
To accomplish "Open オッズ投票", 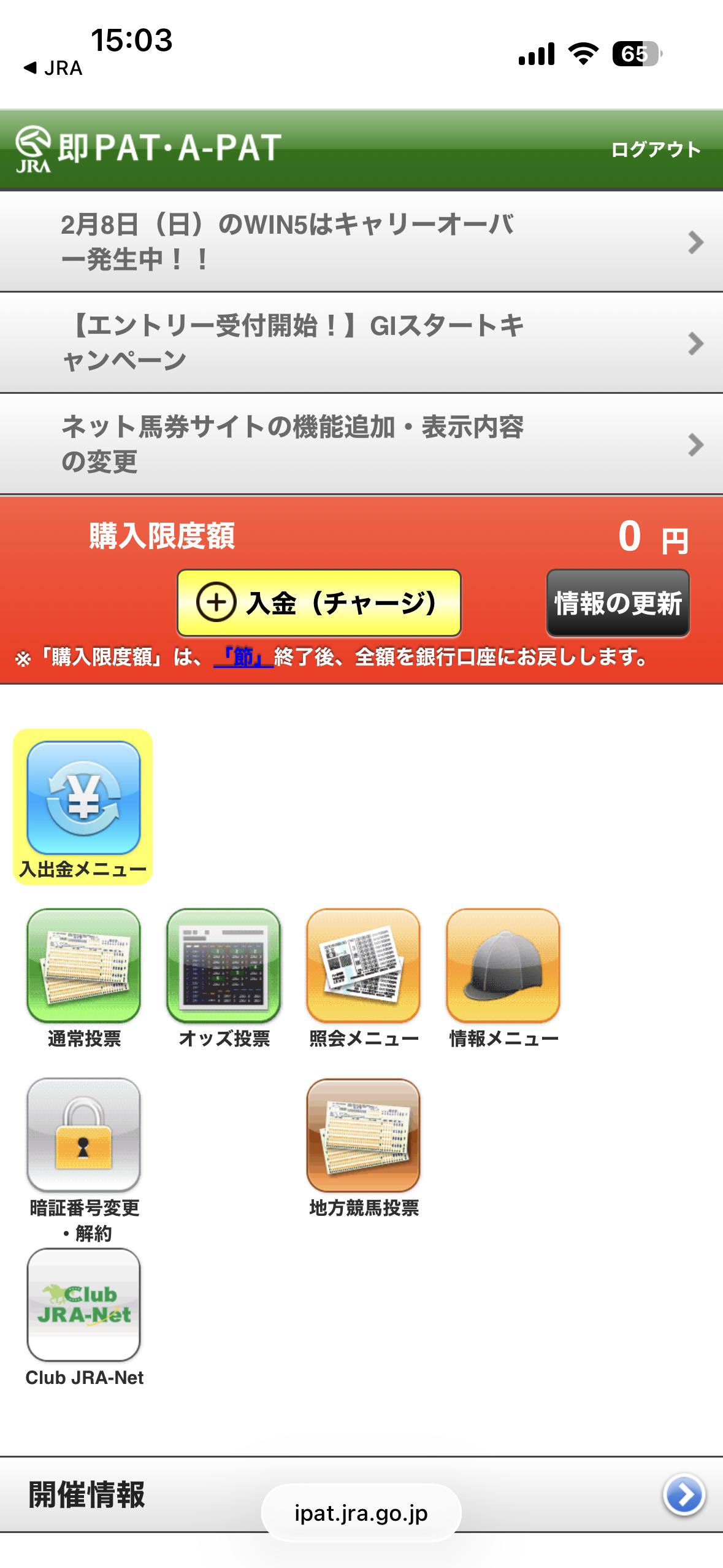I will pos(224,978).
